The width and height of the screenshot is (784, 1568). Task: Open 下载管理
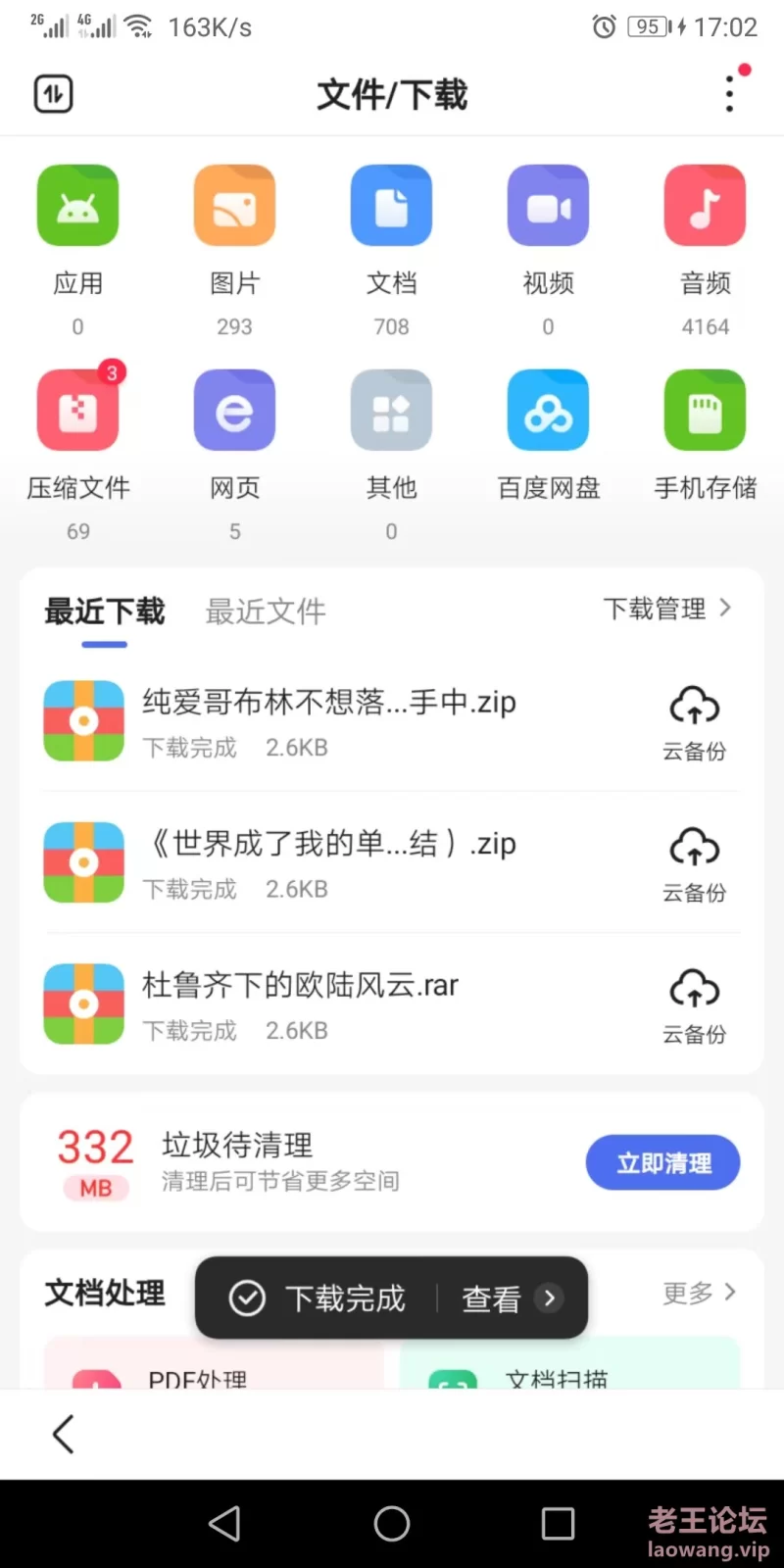coord(667,609)
